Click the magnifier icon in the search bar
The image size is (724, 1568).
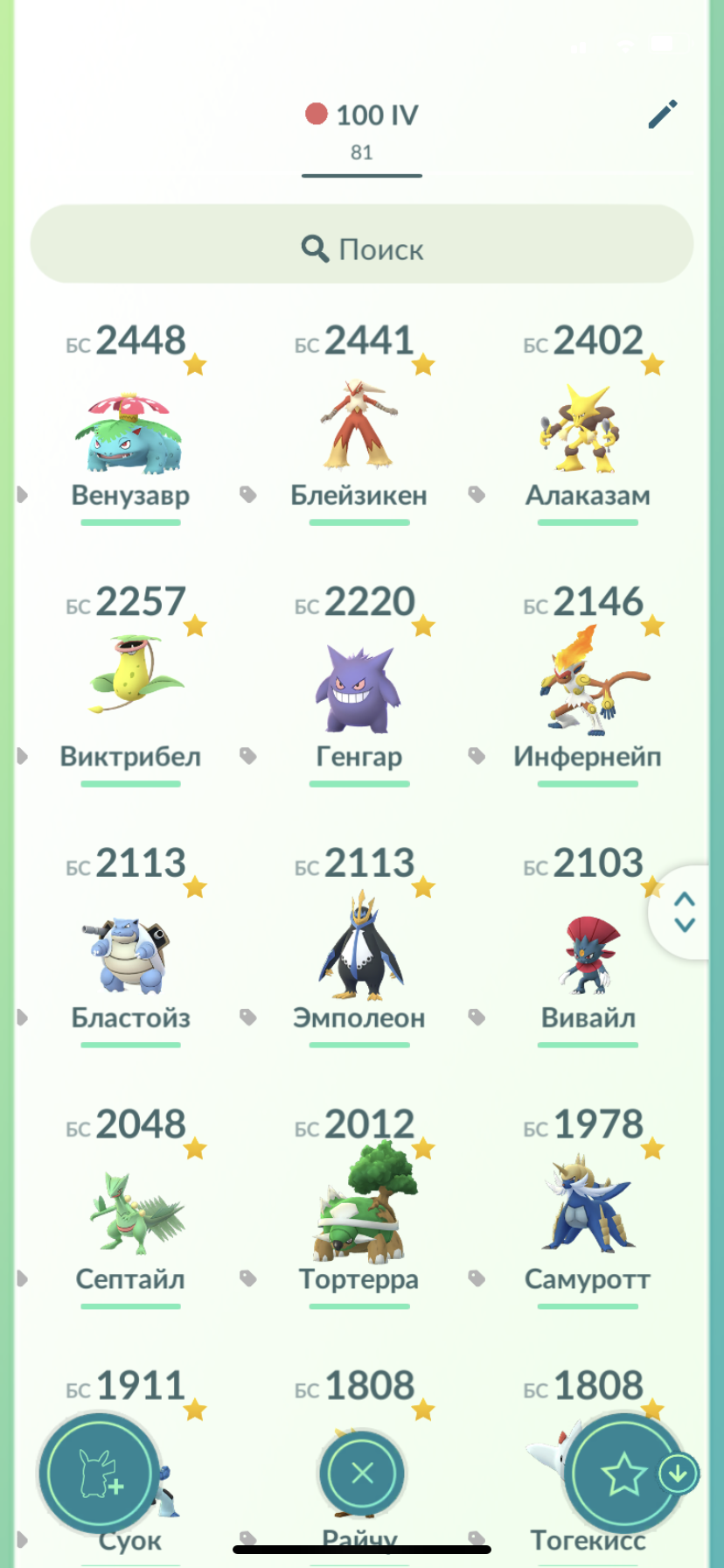[316, 248]
